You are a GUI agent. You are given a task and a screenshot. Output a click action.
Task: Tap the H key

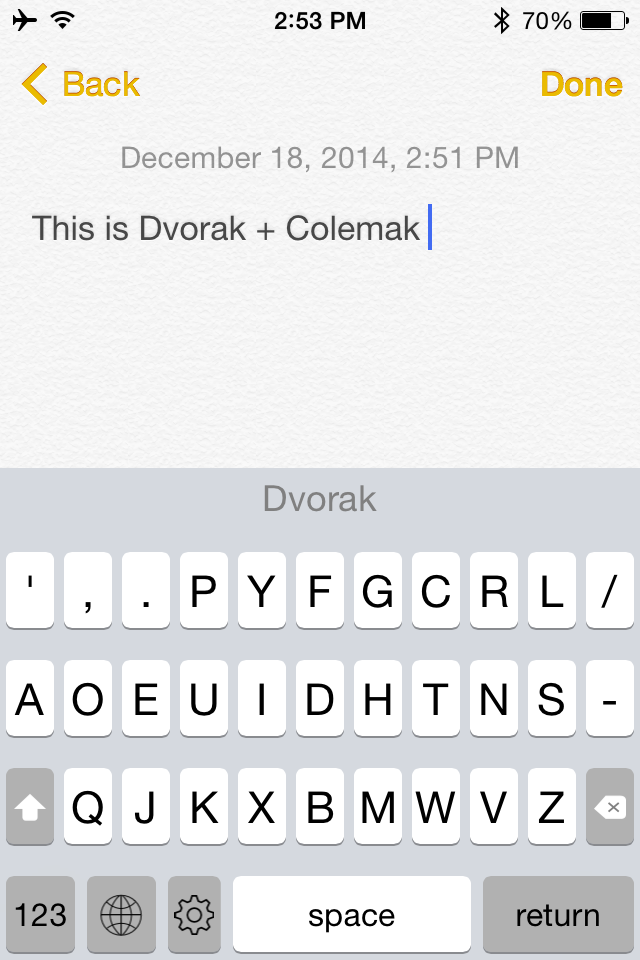point(378,700)
